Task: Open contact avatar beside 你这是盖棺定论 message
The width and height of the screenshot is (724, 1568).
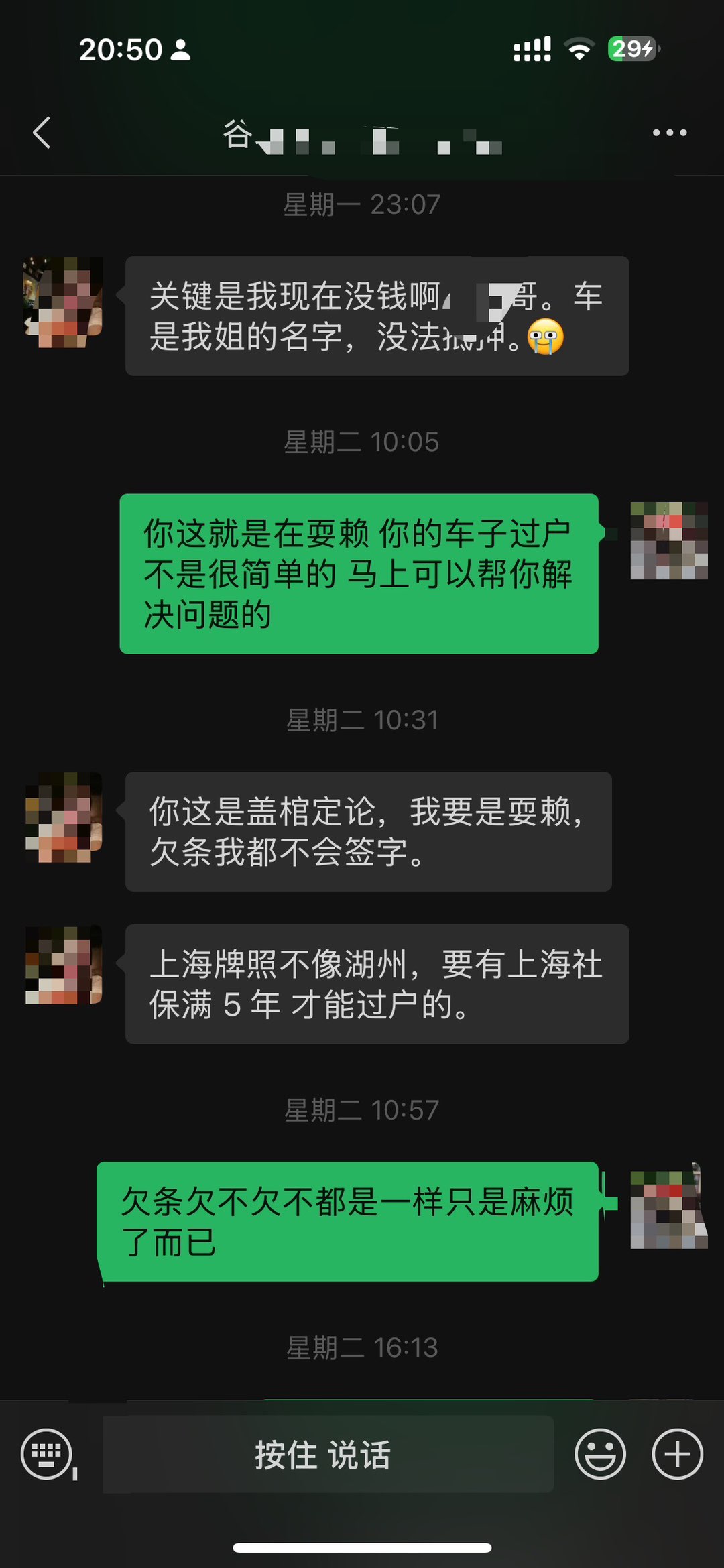Action: 64,817
